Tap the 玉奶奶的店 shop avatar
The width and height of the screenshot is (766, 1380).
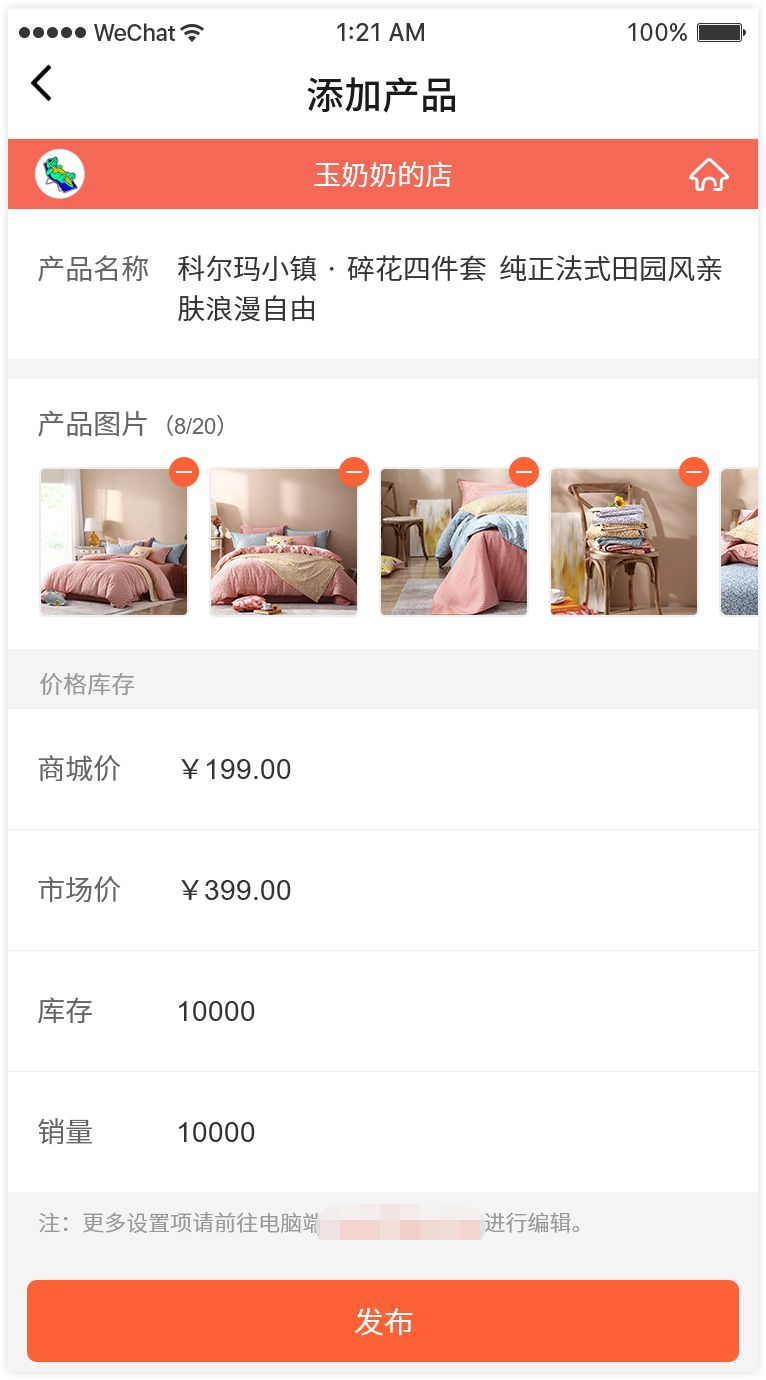pos(60,175)
